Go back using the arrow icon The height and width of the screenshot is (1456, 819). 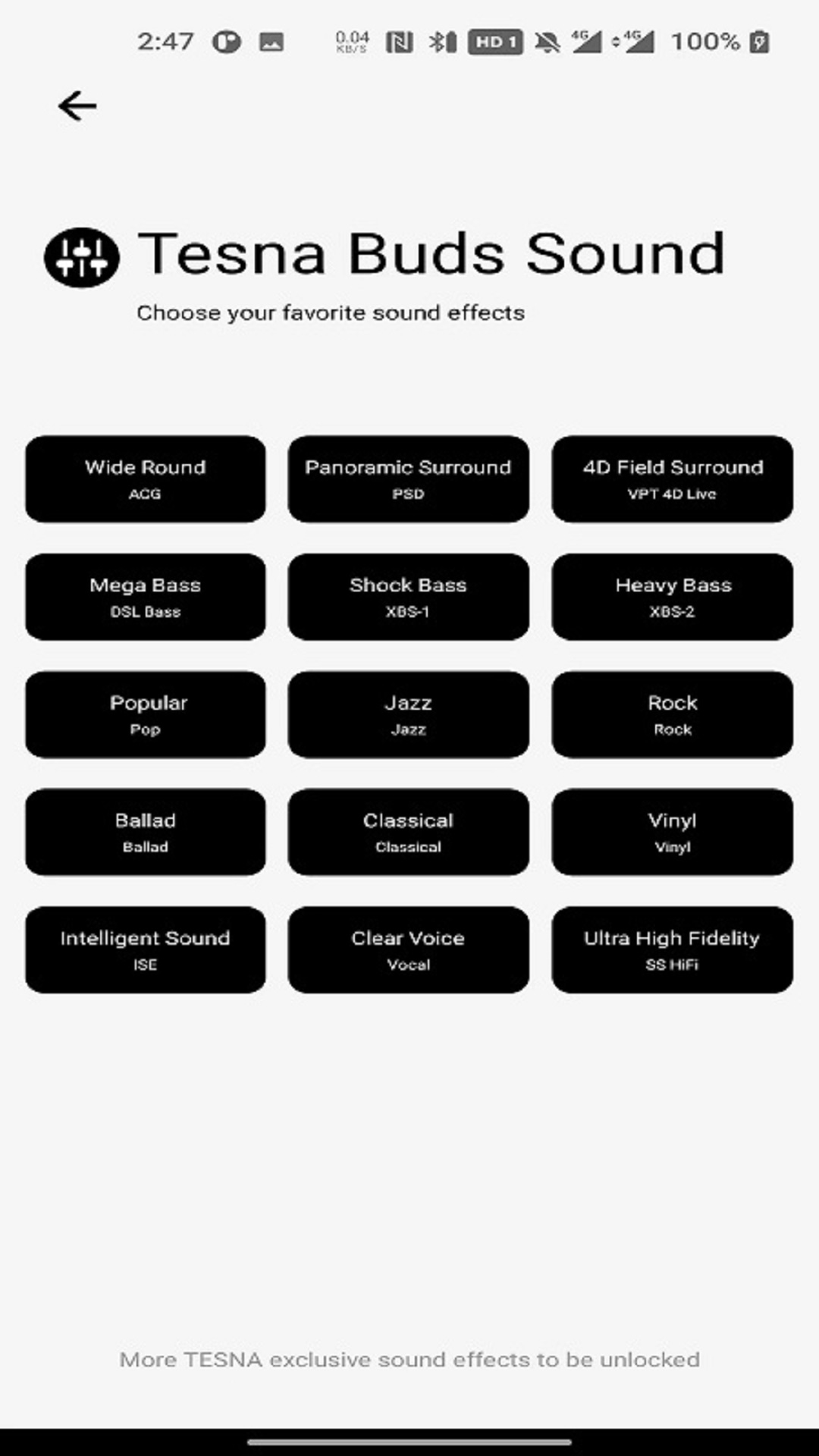[77, 105]
